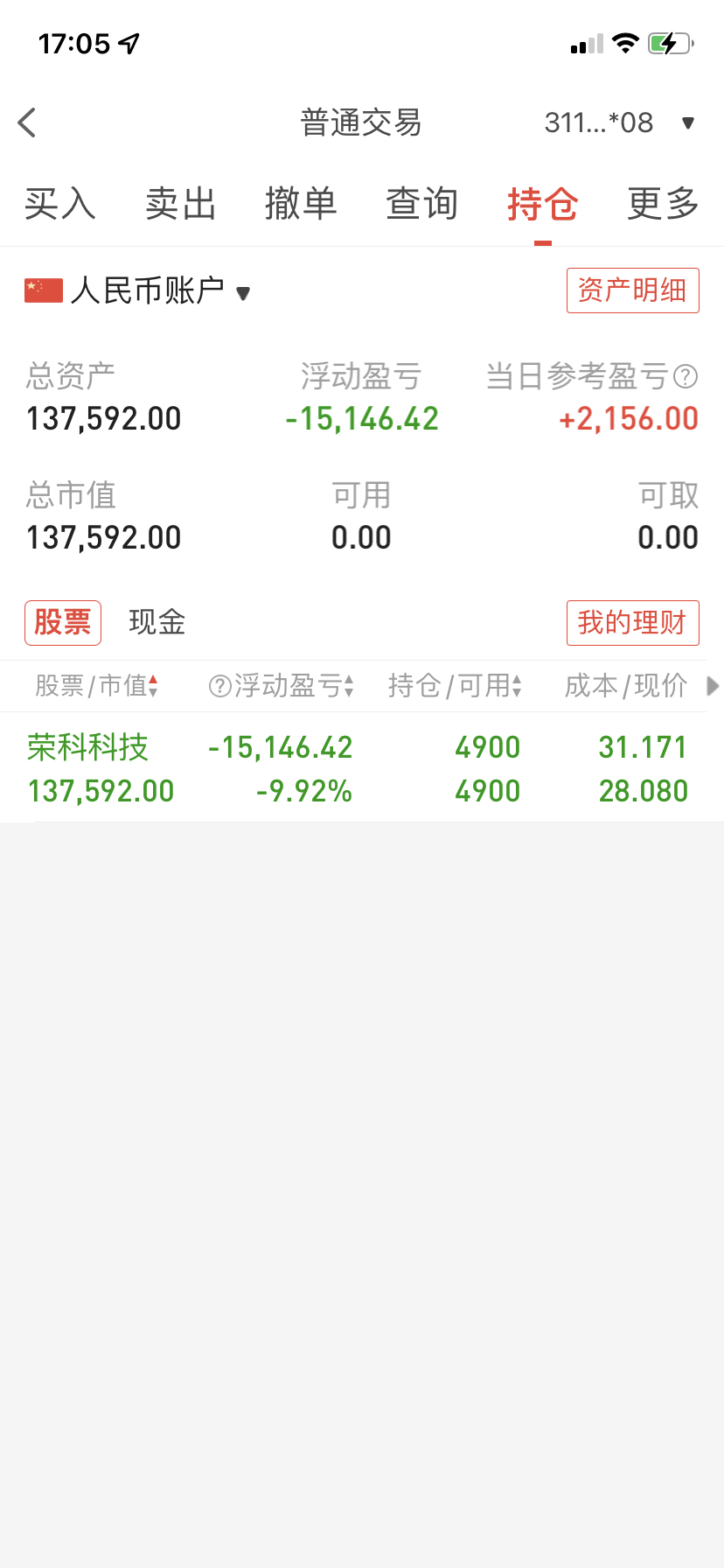Screen dimensions: 724x1568
Task: Open the 更多 tab
Action: tap(663, 204)
